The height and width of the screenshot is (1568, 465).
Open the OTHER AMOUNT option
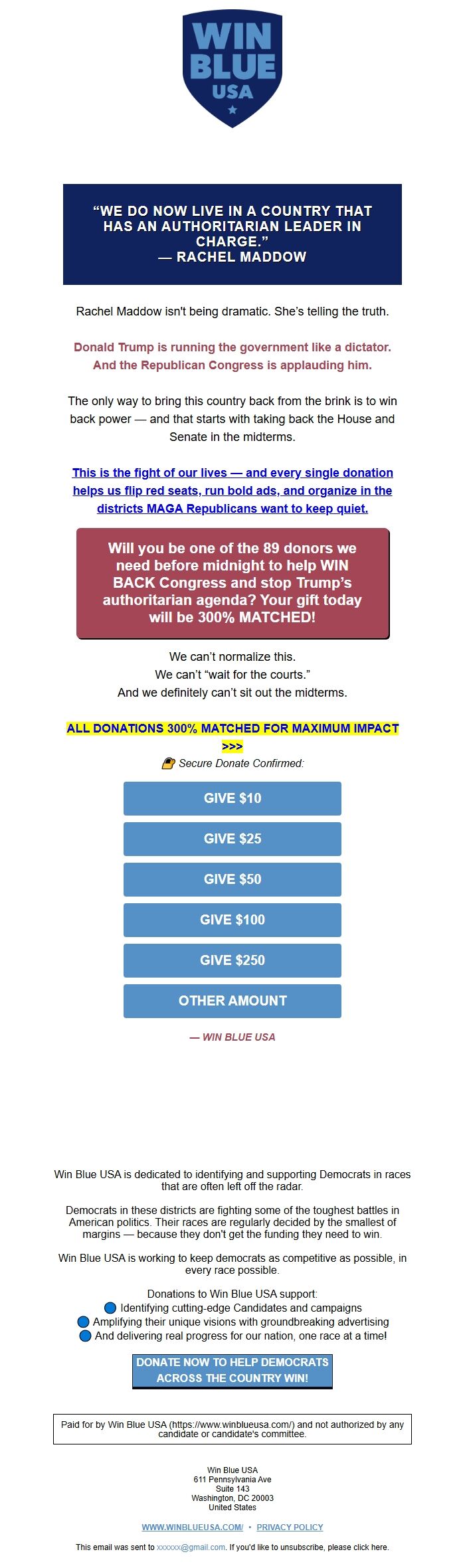[232, 1001]
